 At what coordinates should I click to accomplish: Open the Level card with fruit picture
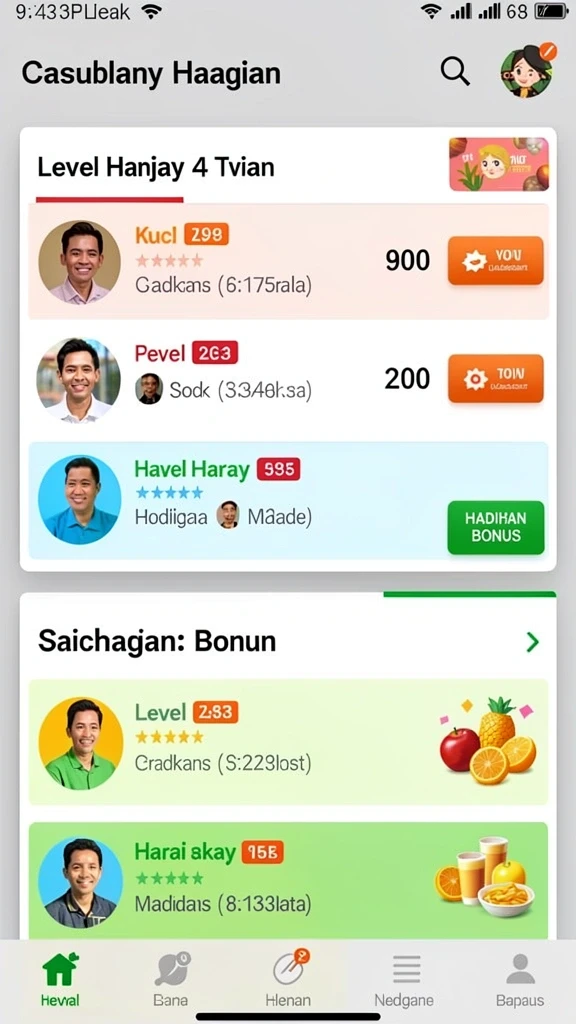click(x=288, y=742)
